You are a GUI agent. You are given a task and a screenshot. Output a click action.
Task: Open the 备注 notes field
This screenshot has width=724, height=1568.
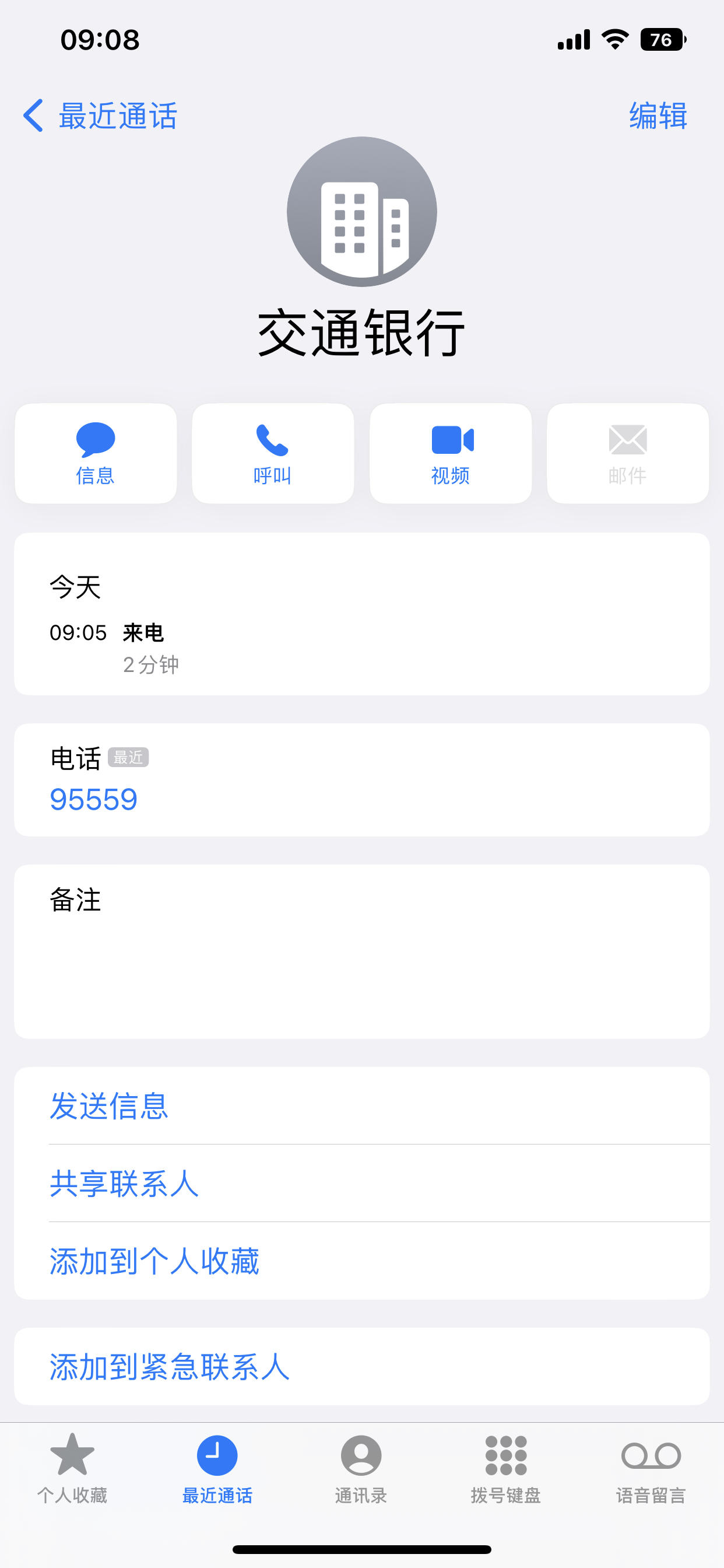pyautogui.click(x=362, y=951)
